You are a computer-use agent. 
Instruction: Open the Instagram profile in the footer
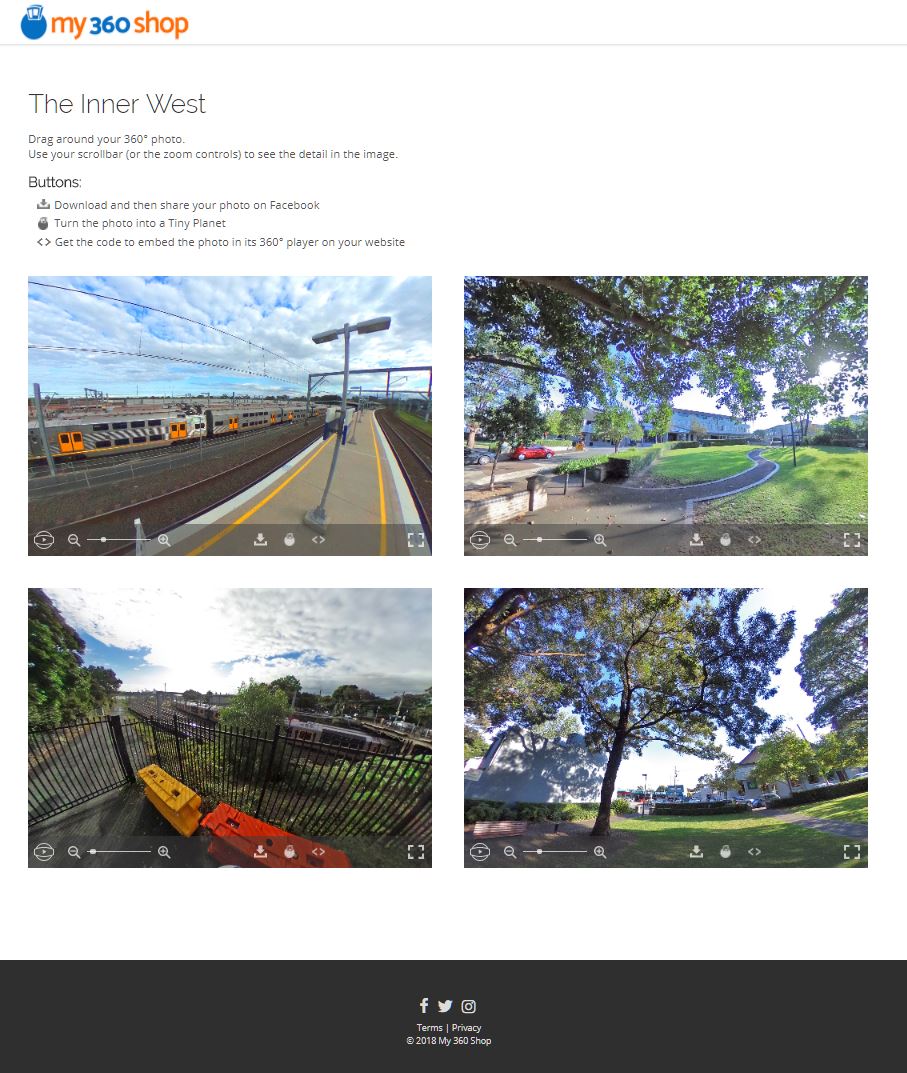(x=468, y=1006)
